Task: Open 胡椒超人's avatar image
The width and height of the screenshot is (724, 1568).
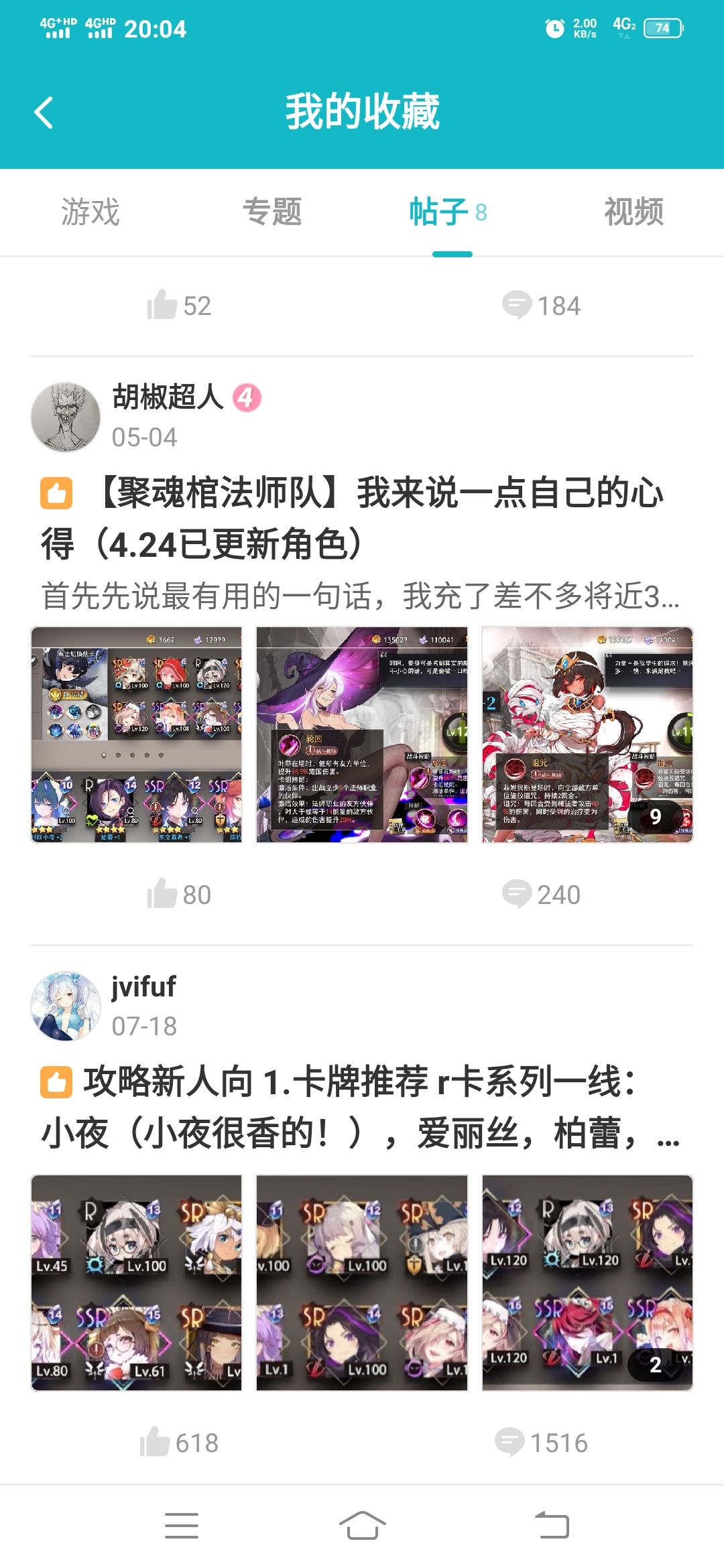Action: pos(66,417)
